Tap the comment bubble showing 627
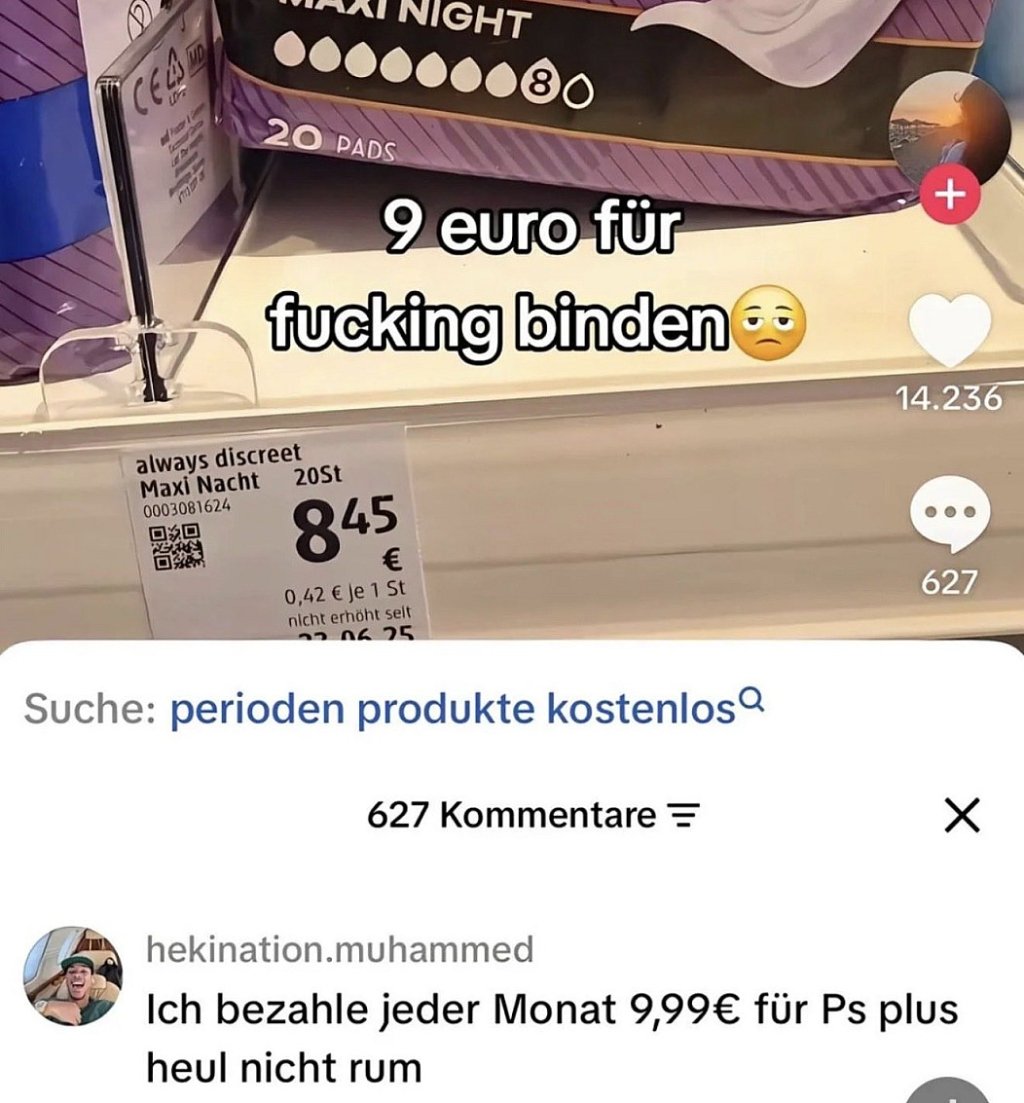 [949, 518]
